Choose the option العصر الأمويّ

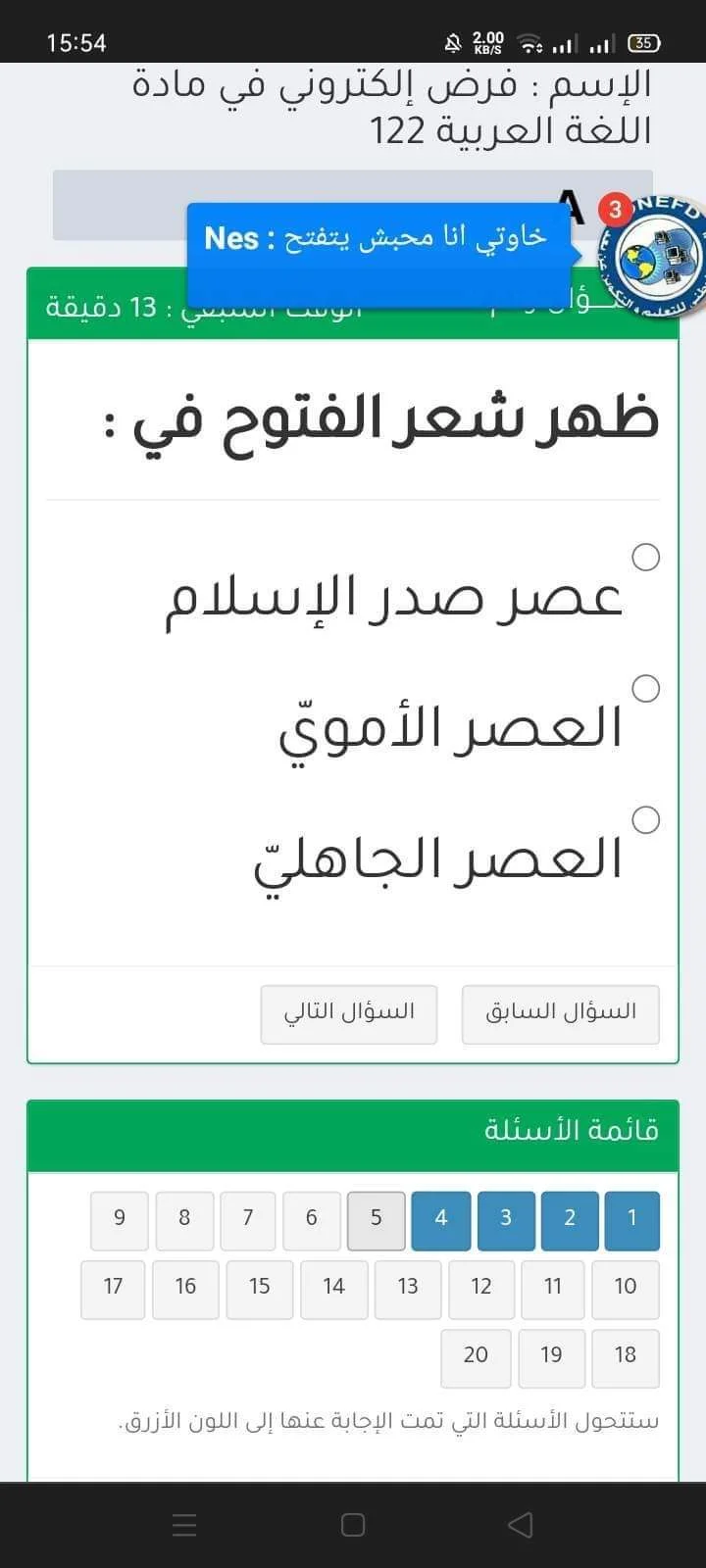point(645,689)
